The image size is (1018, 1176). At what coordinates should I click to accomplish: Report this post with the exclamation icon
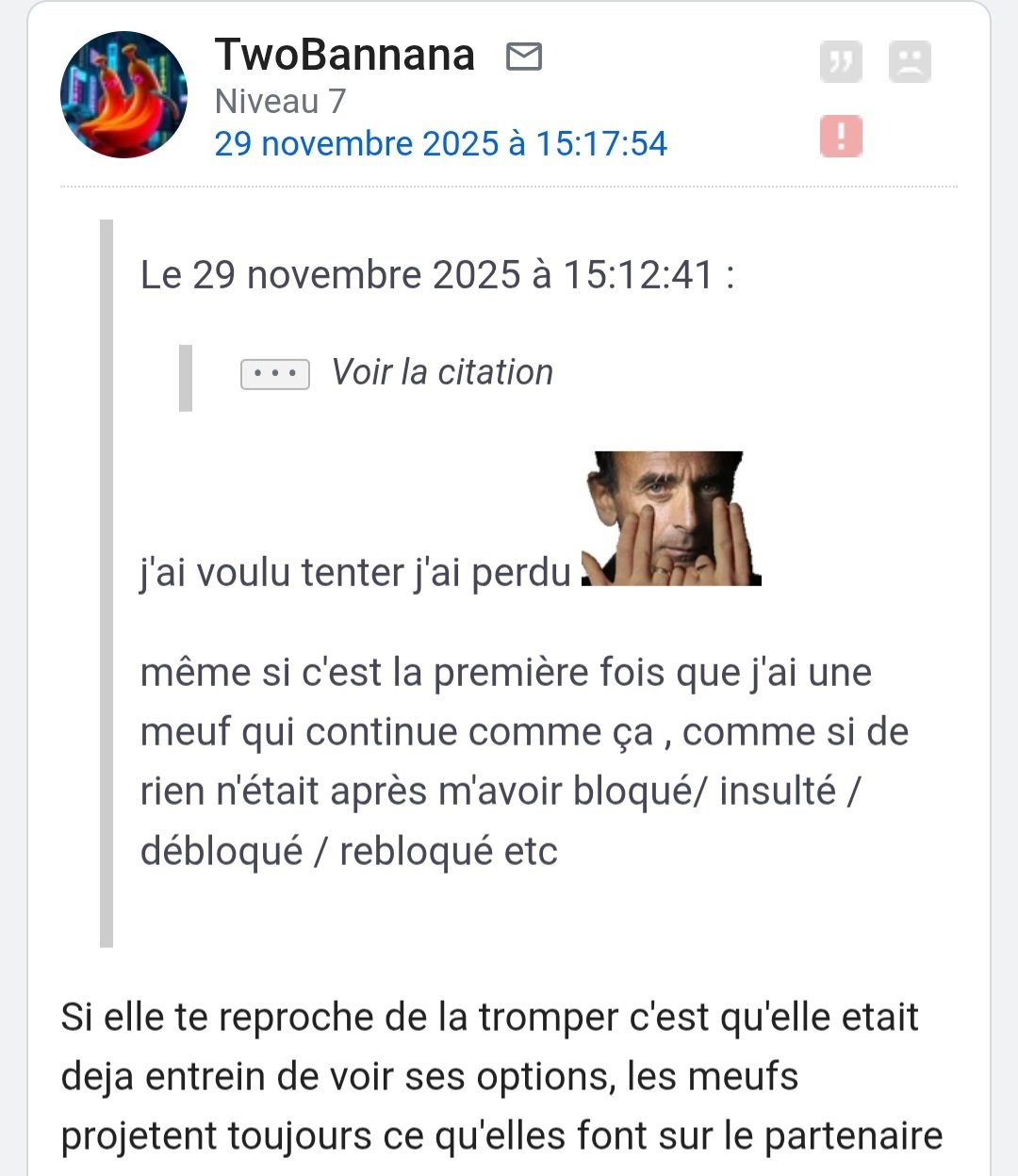pos(841,136)
